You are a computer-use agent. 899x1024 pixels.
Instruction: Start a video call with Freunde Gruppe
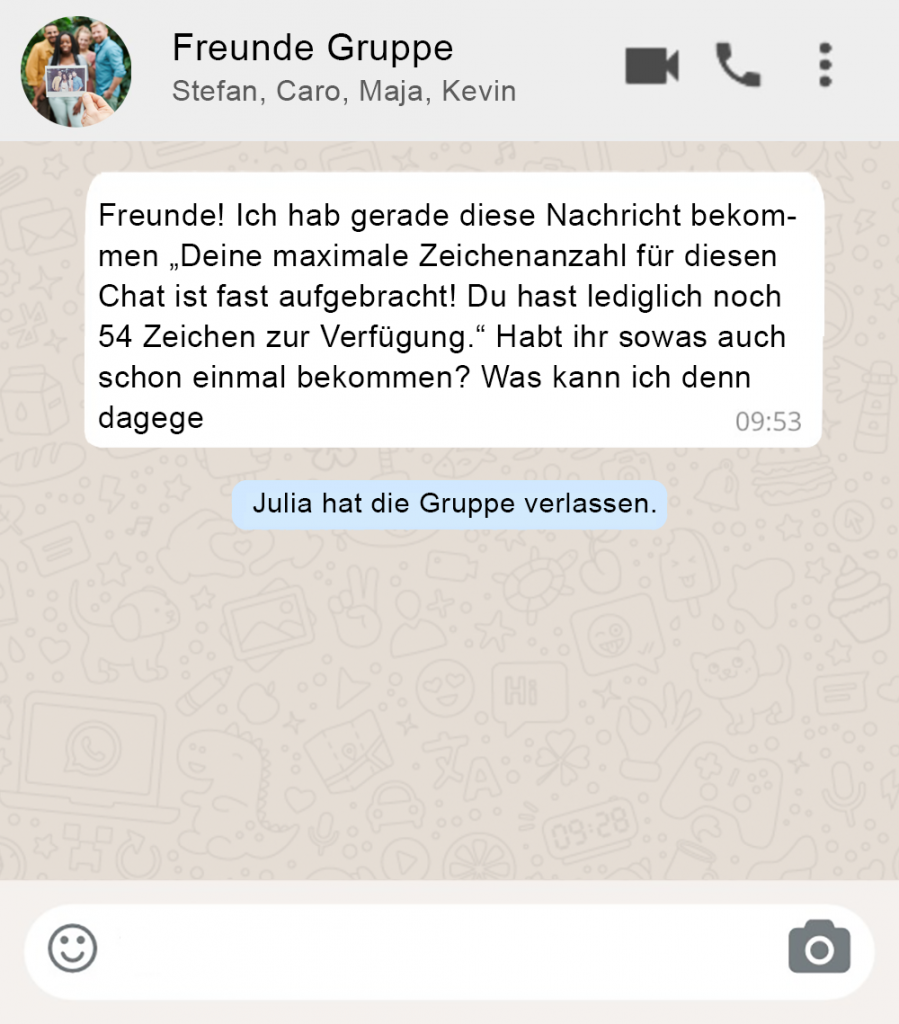[x=652, y=66]
